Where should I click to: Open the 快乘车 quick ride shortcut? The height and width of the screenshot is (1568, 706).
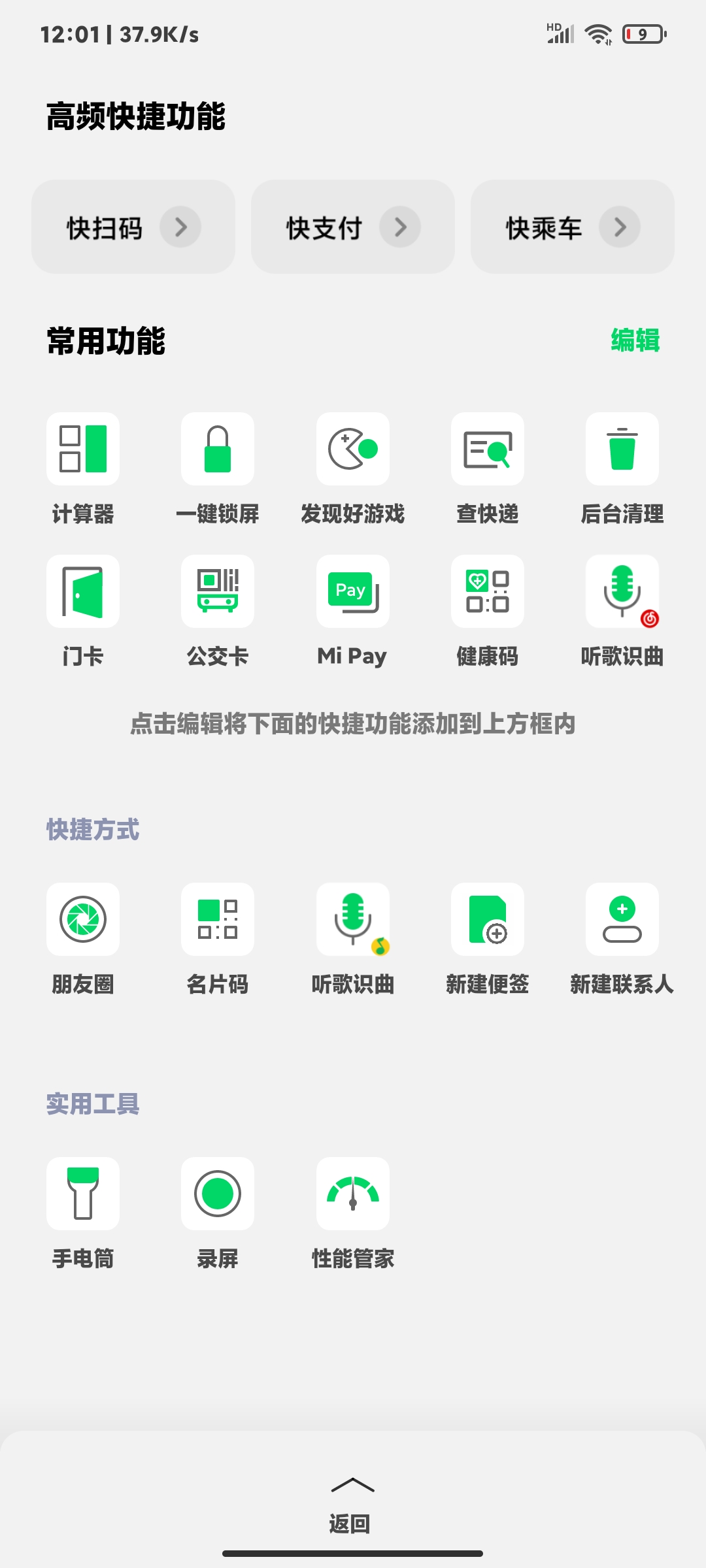(573, 227)
